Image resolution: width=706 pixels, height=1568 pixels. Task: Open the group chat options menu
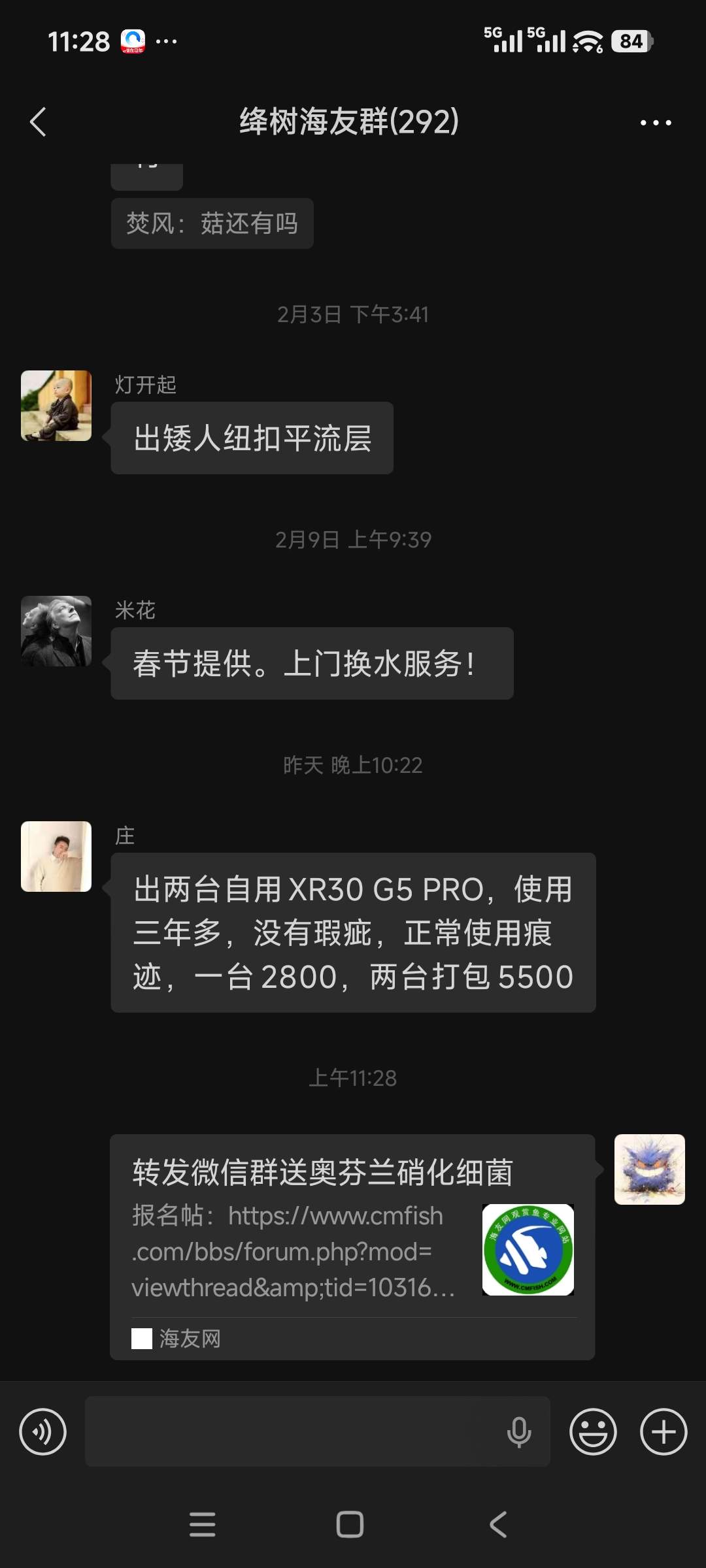[655, 122]
